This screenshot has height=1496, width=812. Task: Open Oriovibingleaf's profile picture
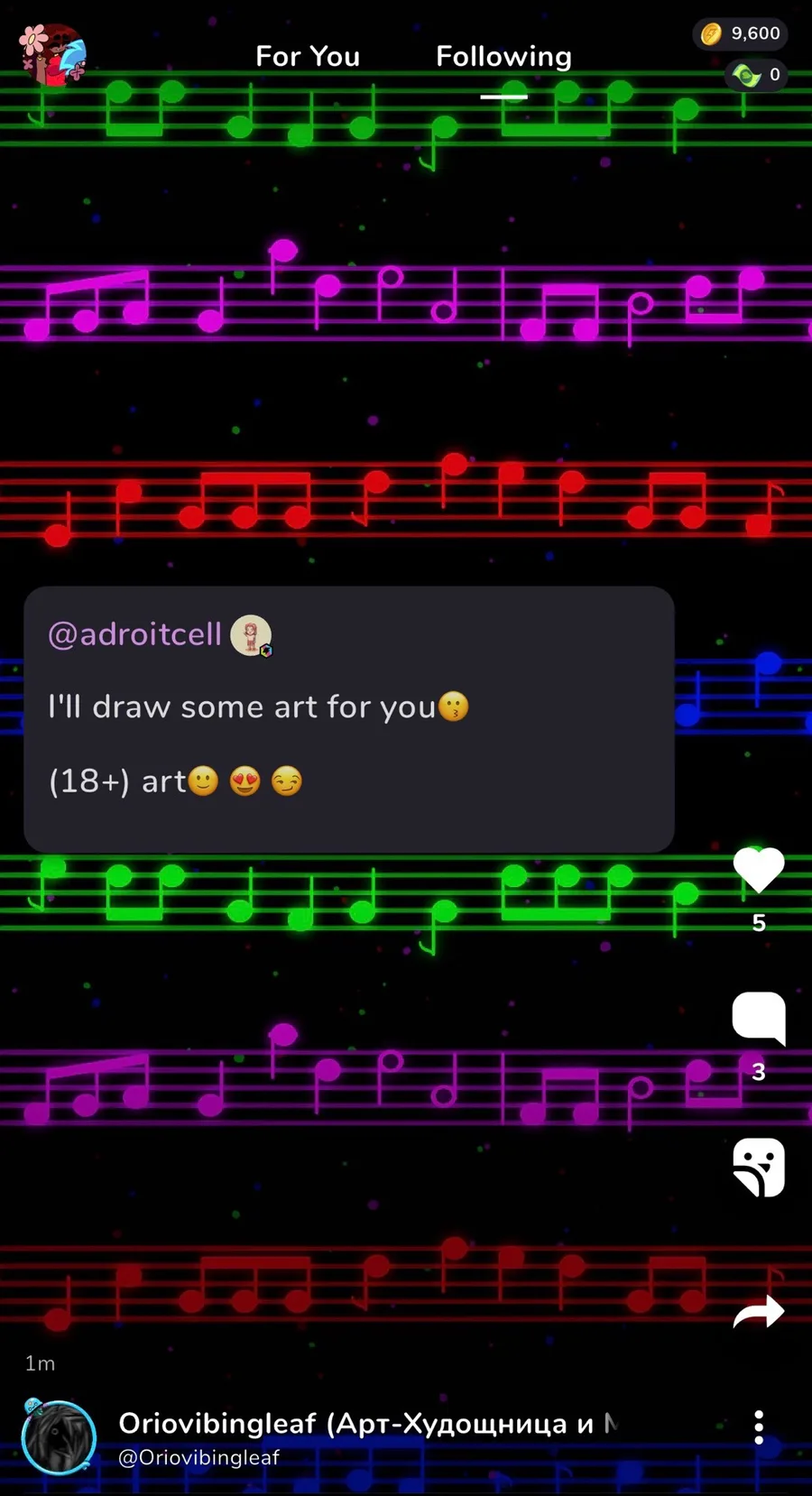coord(59,1437)
